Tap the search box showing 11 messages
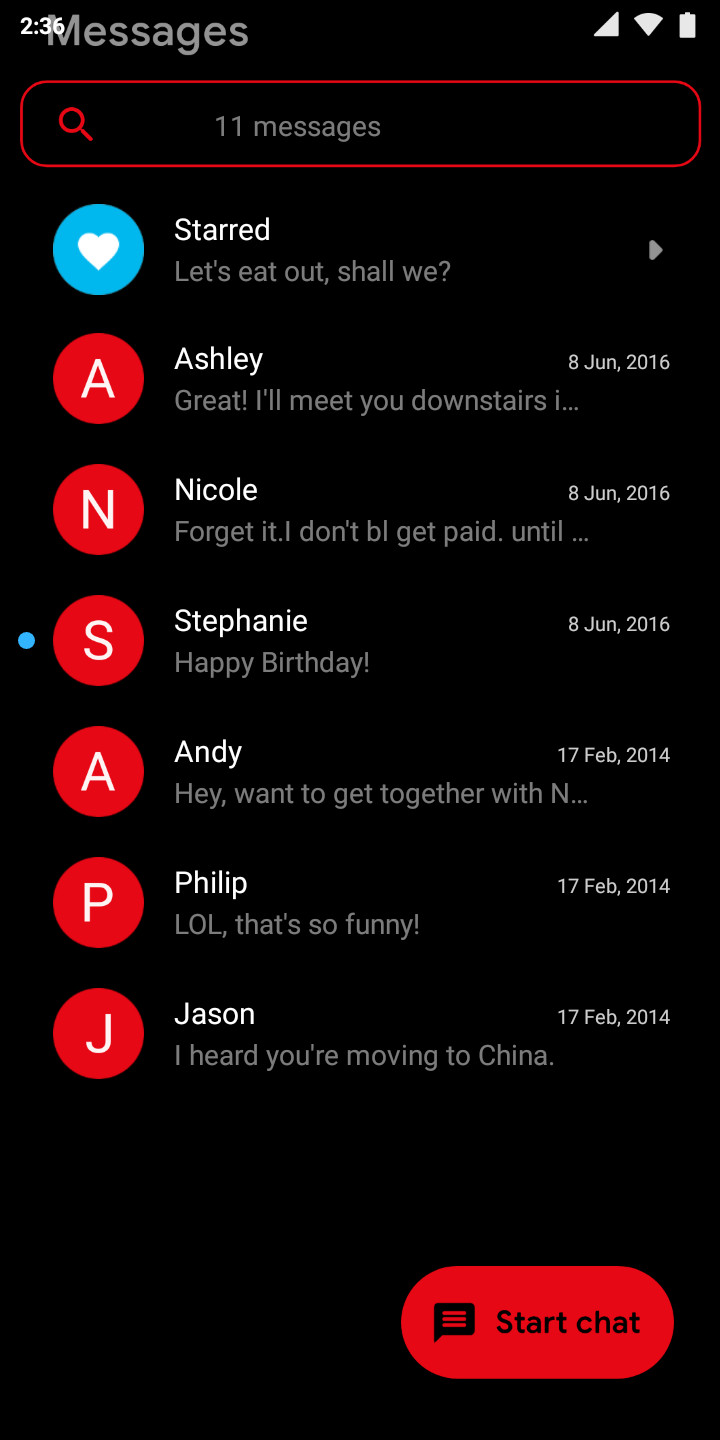The height and width of the screenshot is (1440, 720). [x=360, y=124]
